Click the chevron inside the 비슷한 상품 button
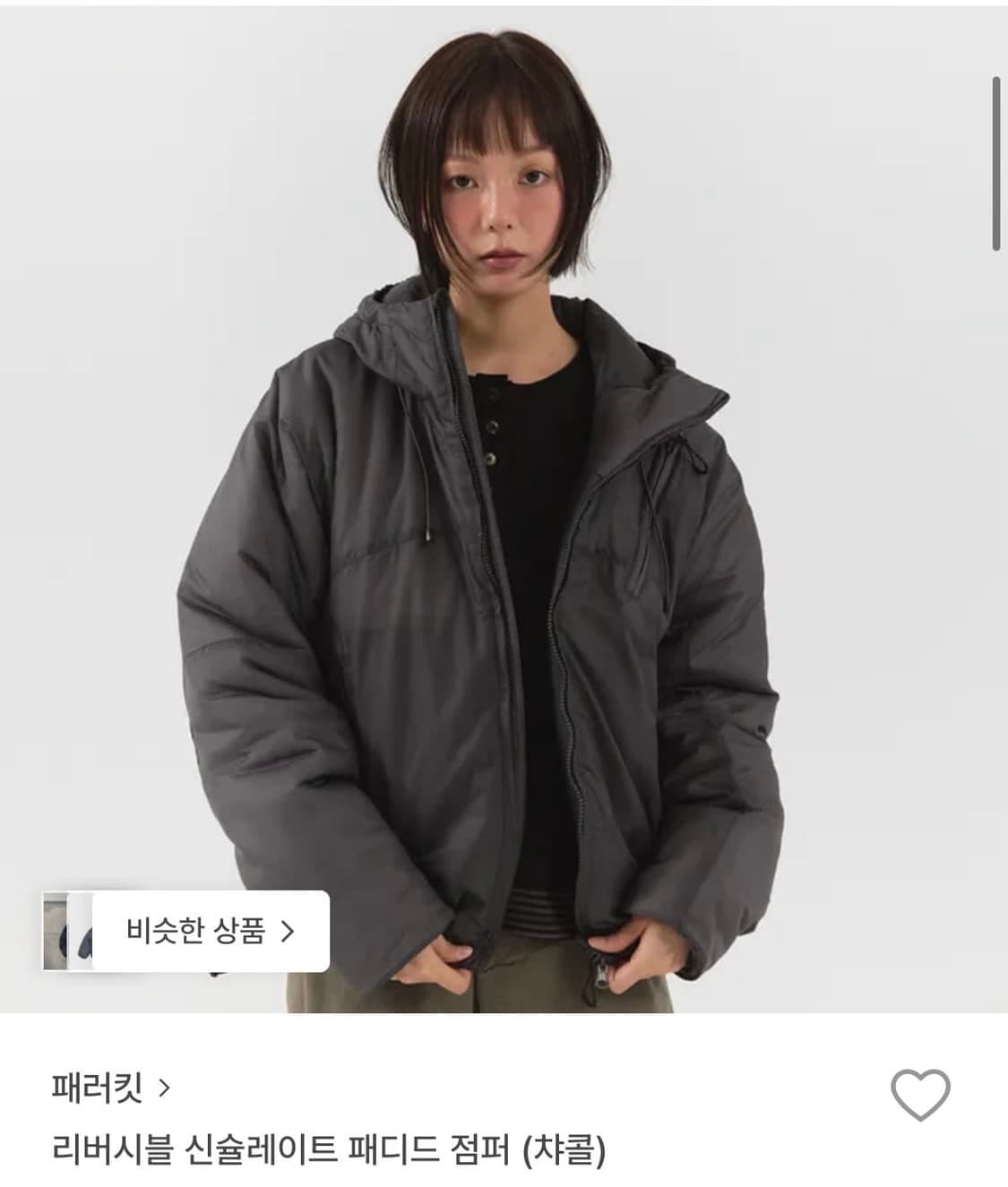This screenshot has width=1008, height=1187. [289, 932]
